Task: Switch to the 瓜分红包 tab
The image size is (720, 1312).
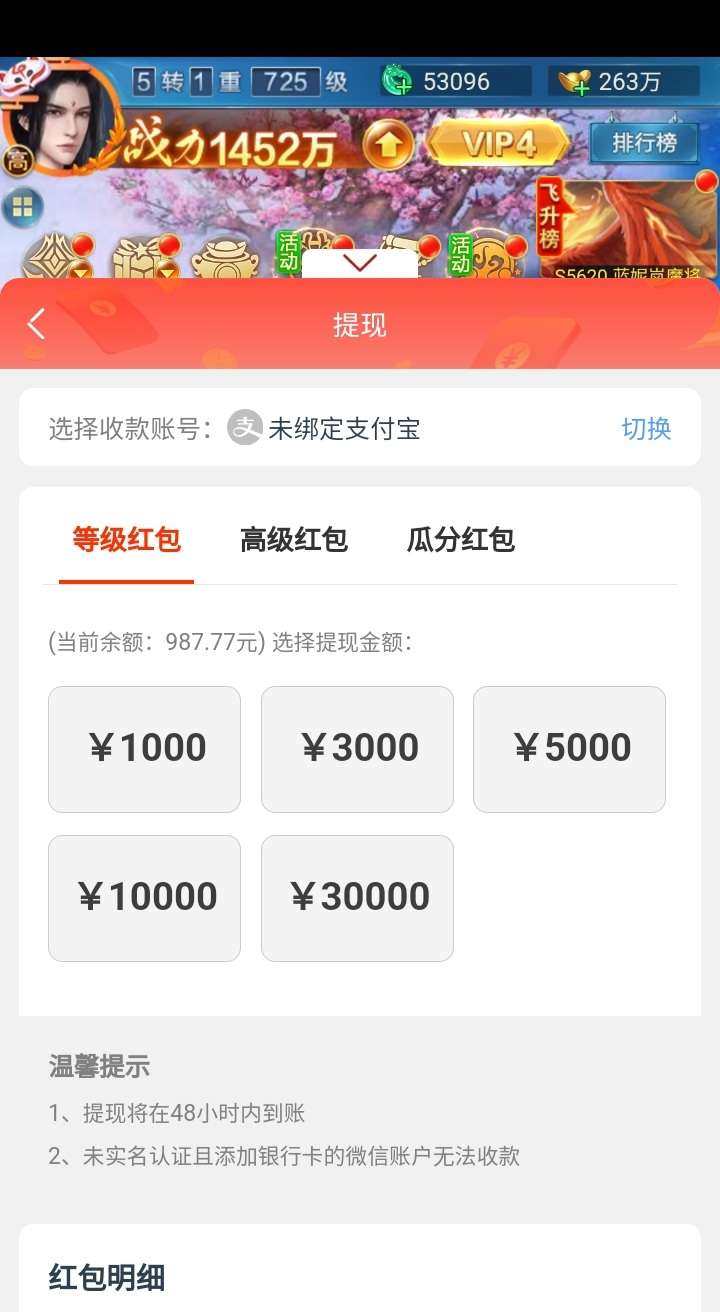Action: click(460, 540)
